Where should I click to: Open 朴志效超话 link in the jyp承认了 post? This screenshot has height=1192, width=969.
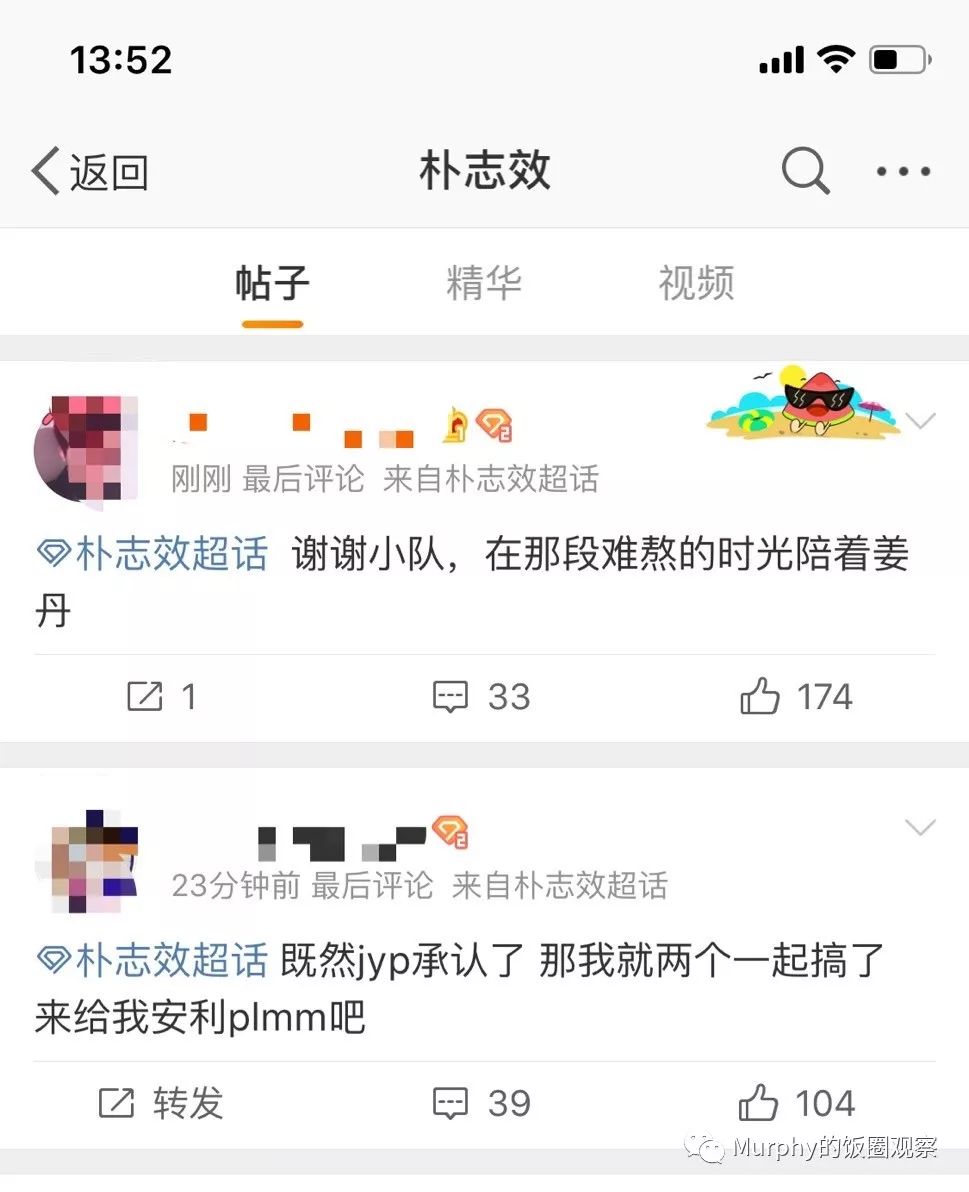click(153, 961)
